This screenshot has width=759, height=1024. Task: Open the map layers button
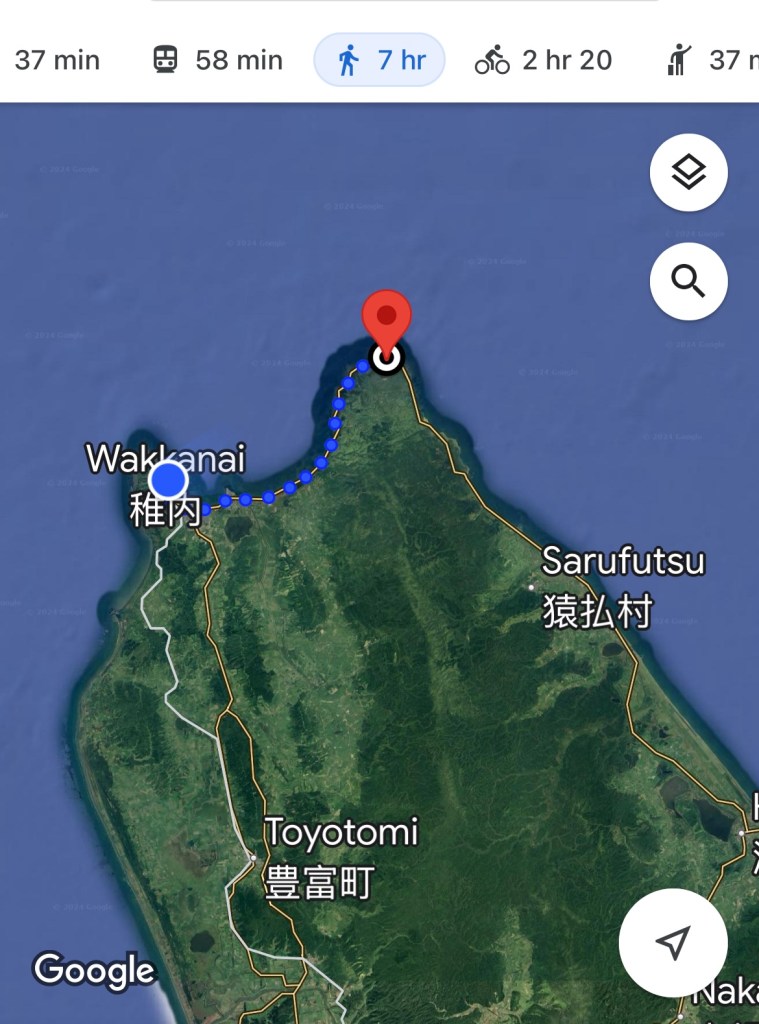click(x=688, y=173)
